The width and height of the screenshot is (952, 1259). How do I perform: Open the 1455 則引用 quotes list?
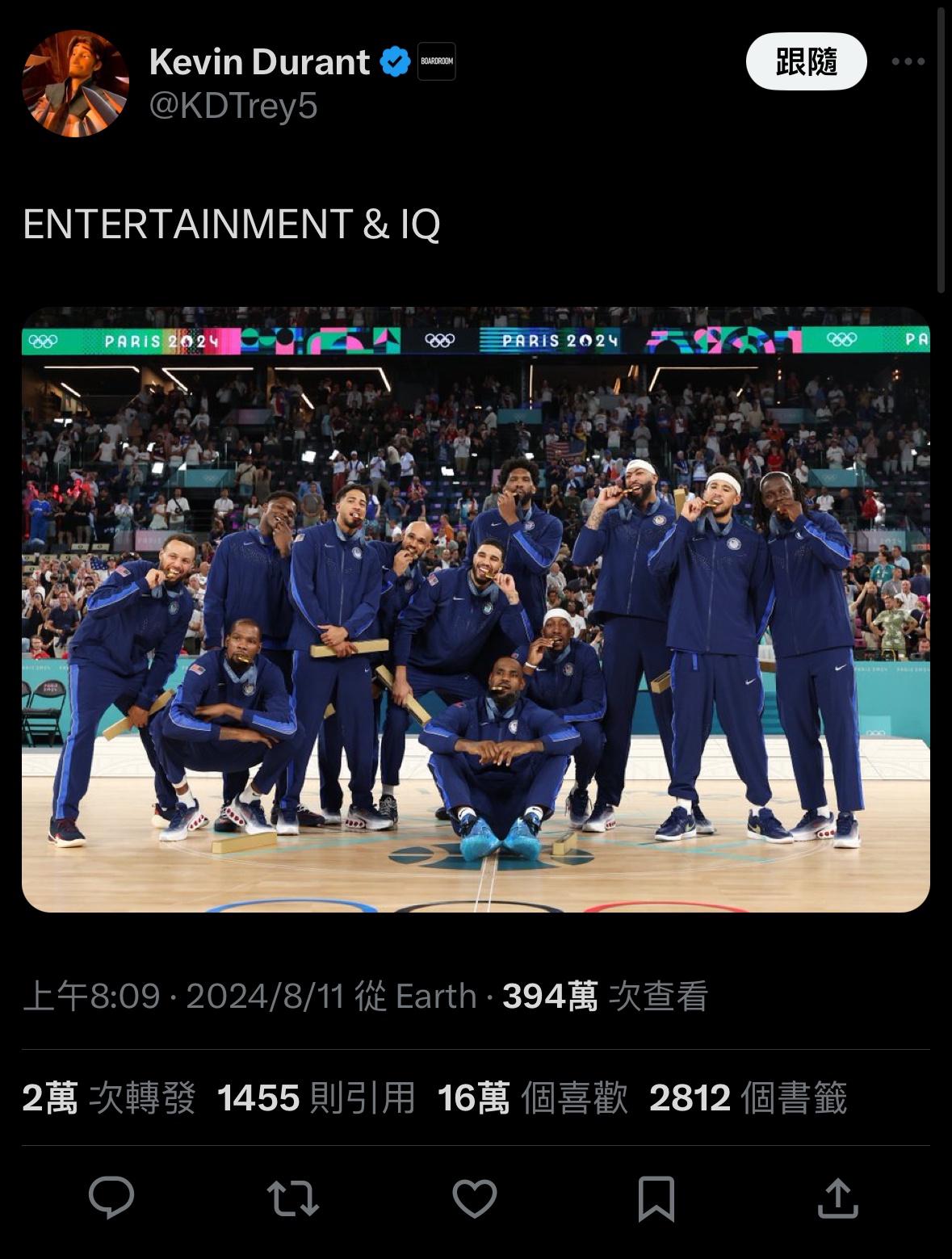[316, 1098]
